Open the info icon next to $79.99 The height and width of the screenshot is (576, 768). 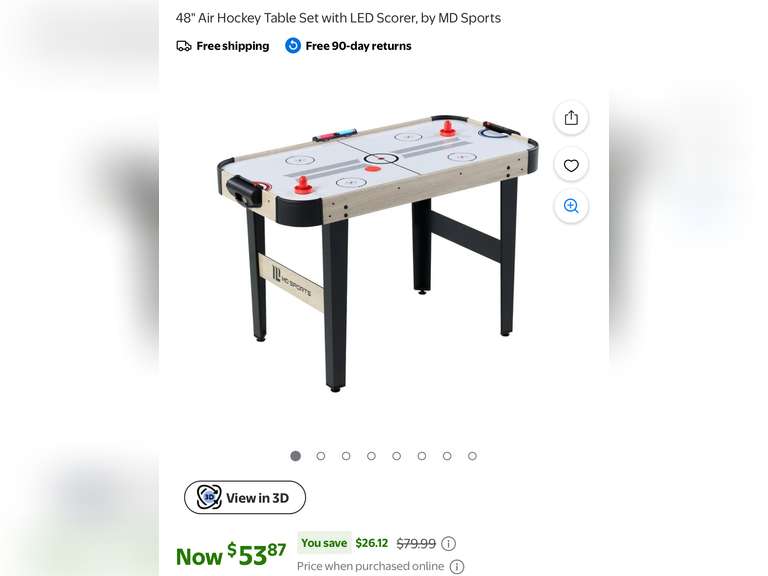(449, 544)
